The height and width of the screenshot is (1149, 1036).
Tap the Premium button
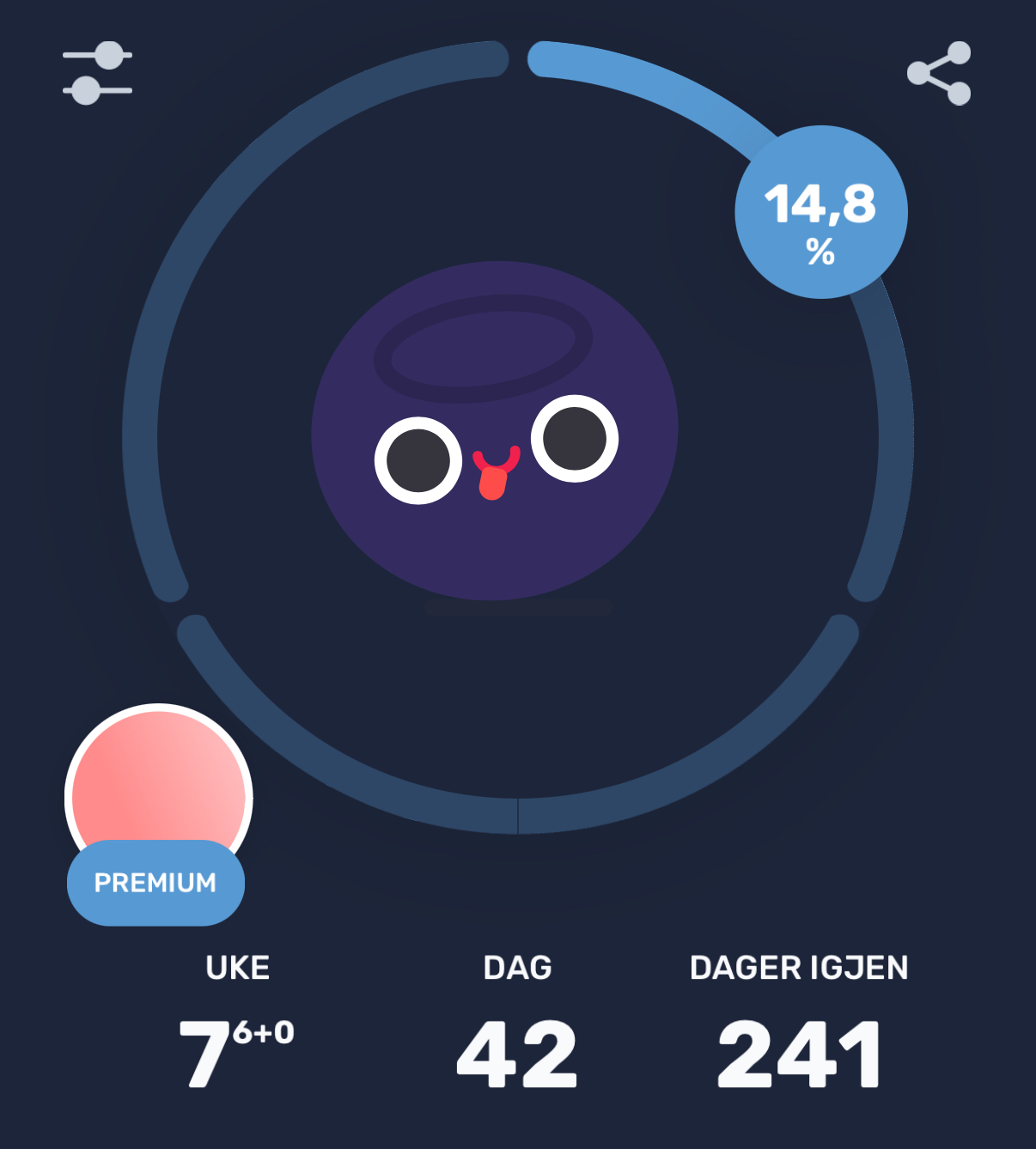(x=155, y=882)
